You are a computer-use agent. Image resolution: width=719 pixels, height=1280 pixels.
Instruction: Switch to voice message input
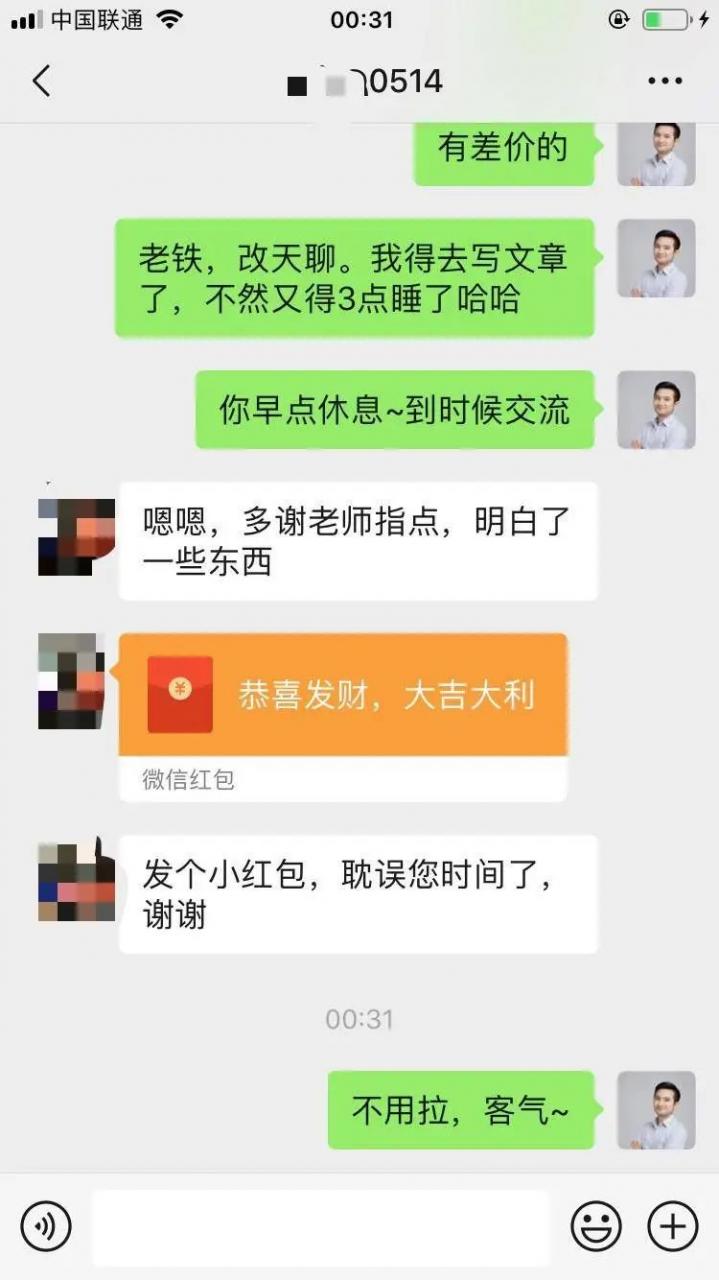pos(46,1226)
